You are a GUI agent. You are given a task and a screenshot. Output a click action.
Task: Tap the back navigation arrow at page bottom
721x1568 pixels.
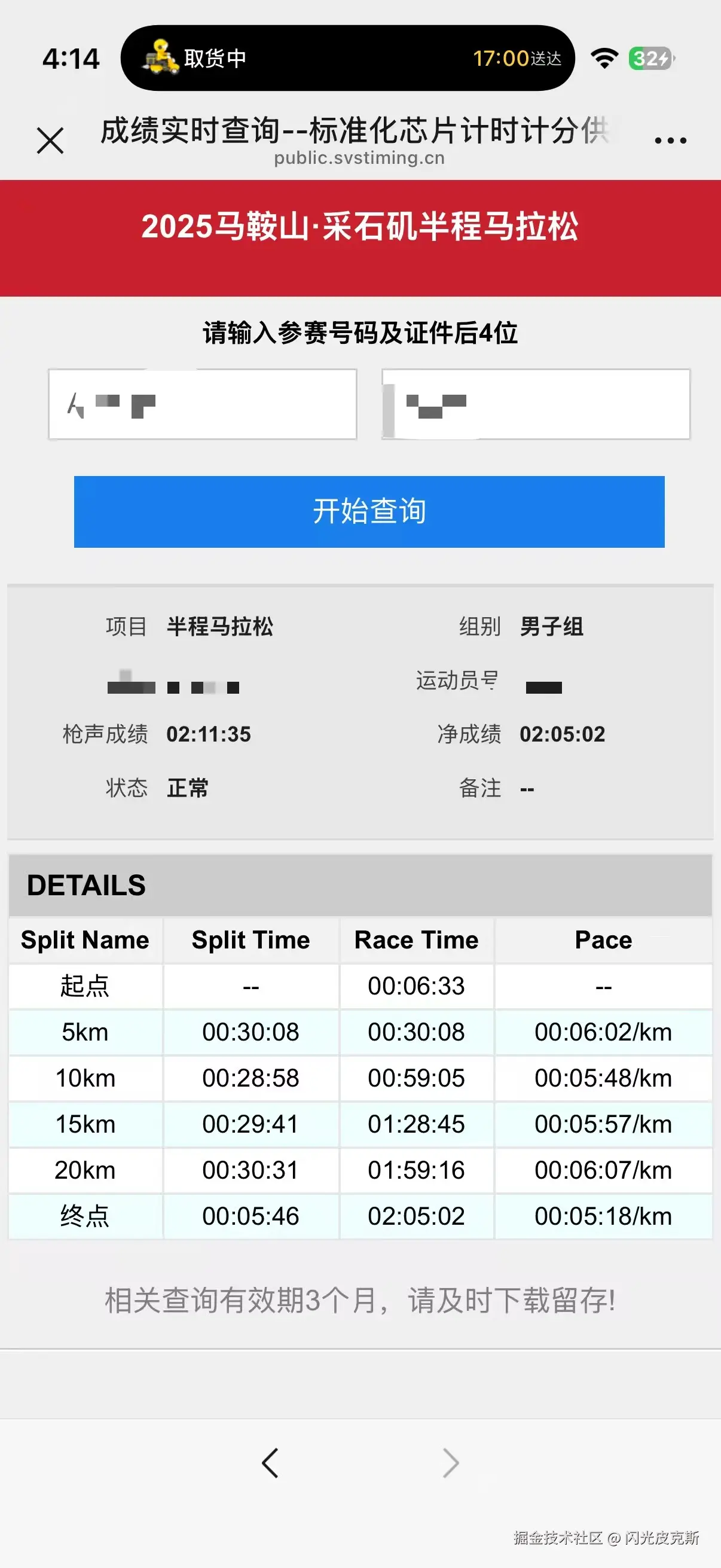[x=270, y=1463]
